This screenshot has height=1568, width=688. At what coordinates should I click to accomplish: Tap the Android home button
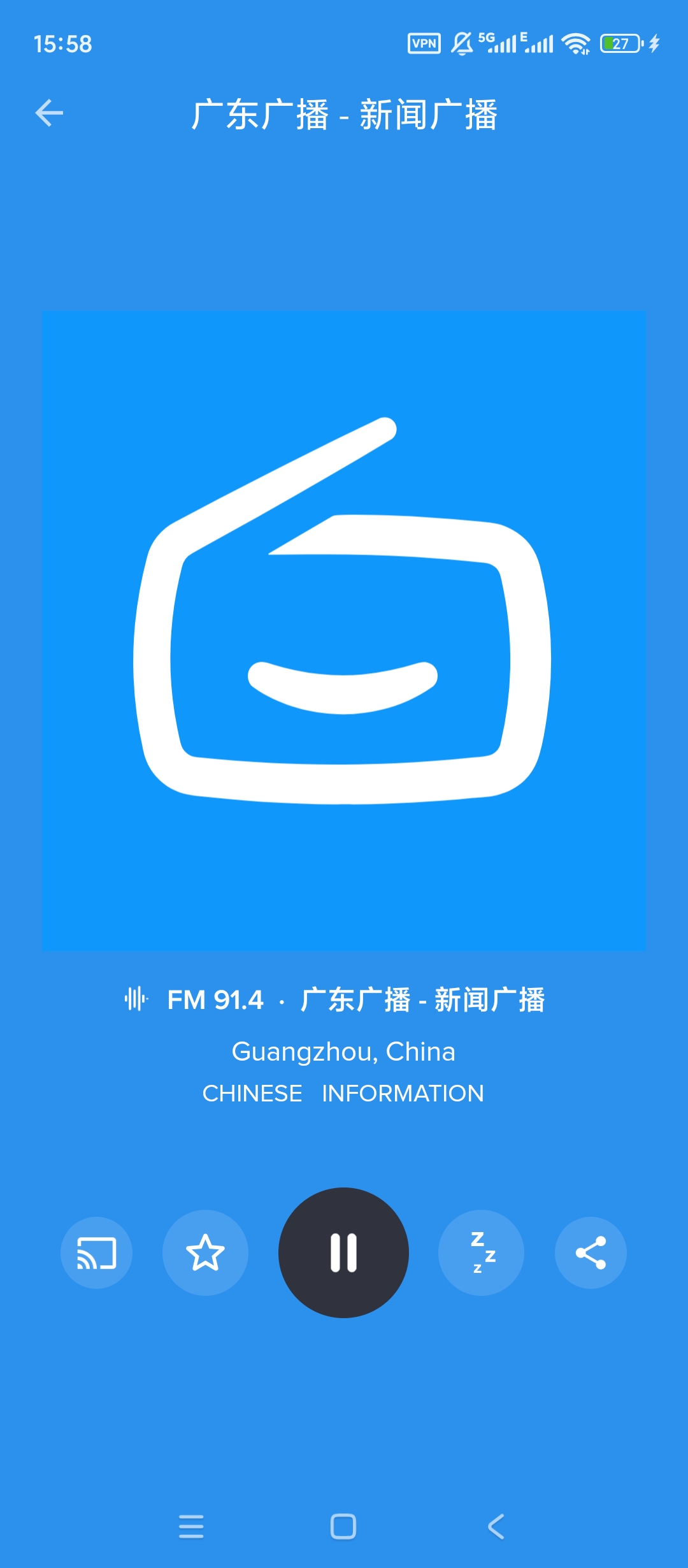coord(343,1527)
